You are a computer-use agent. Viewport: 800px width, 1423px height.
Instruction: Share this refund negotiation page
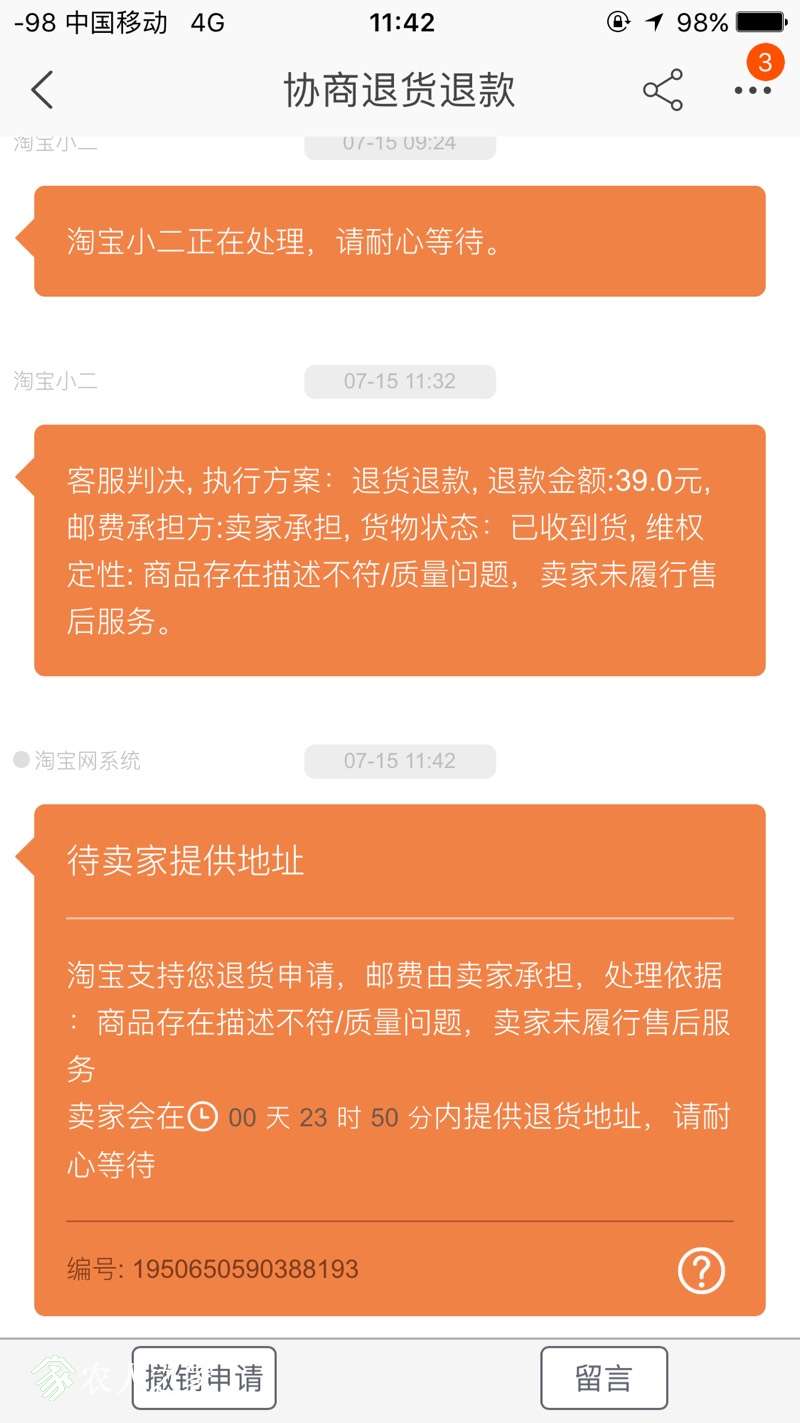662,90
